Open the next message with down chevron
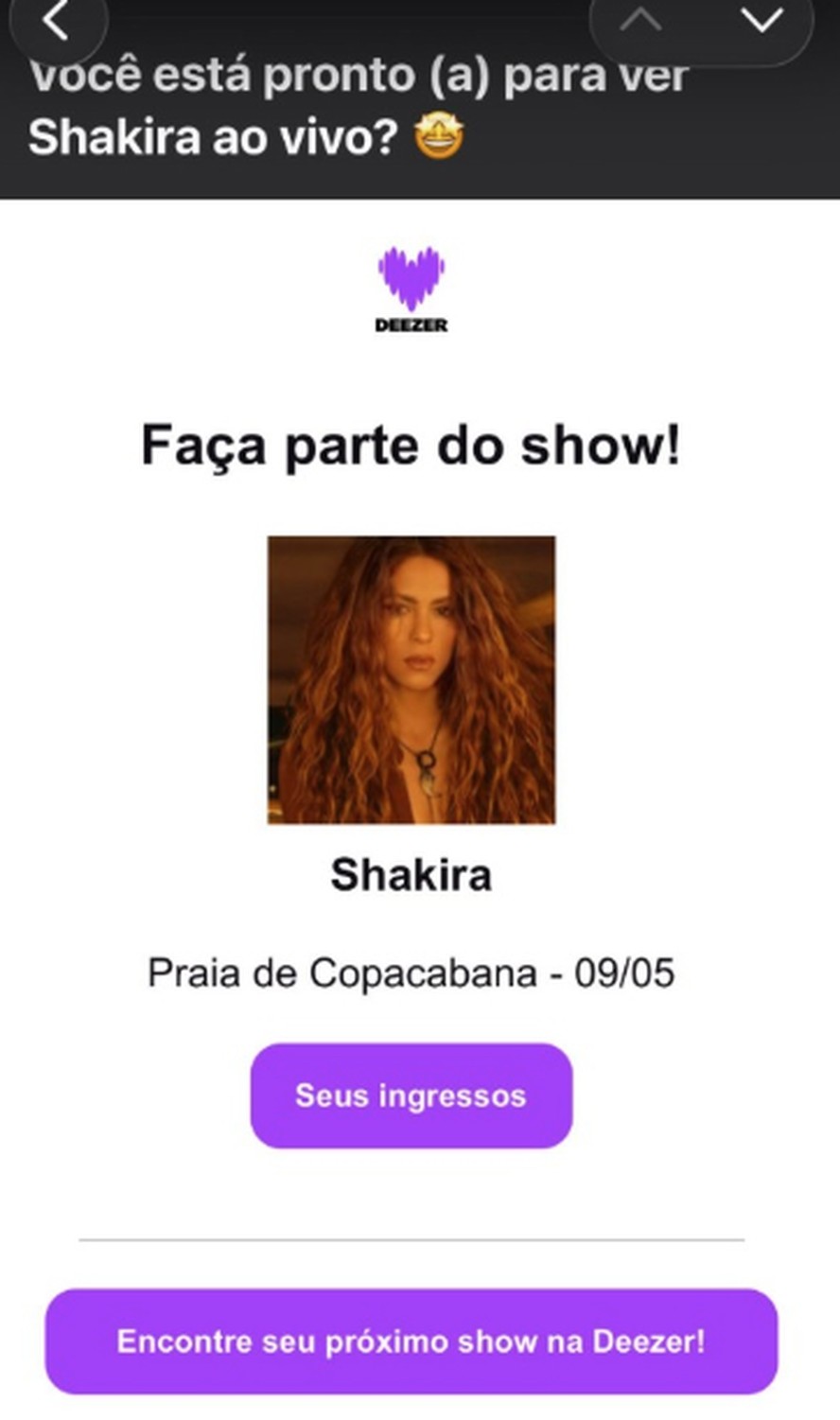840x1420 pixels. (762, 21)
